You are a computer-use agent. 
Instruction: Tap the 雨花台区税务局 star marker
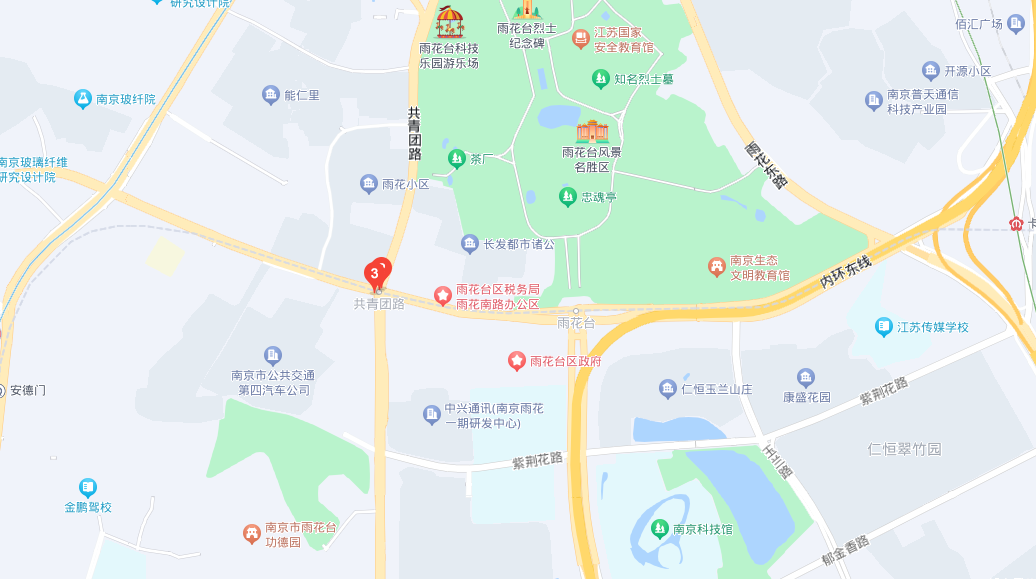click(442, 296)
